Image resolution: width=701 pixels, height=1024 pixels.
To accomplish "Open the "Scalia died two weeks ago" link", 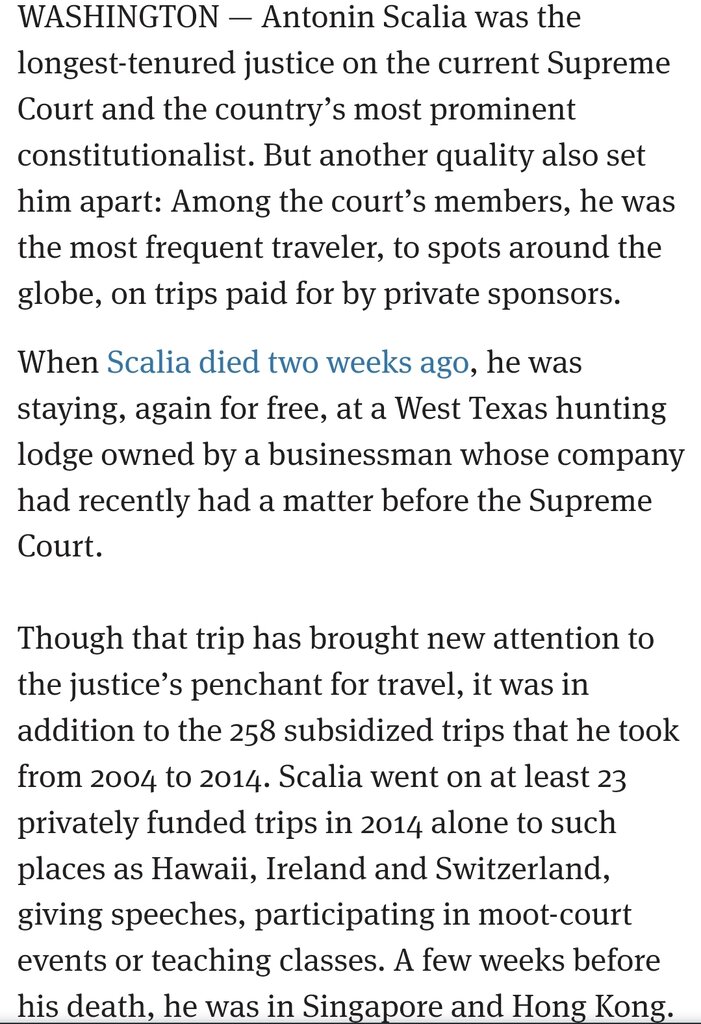I will click(x=287, y=362).
